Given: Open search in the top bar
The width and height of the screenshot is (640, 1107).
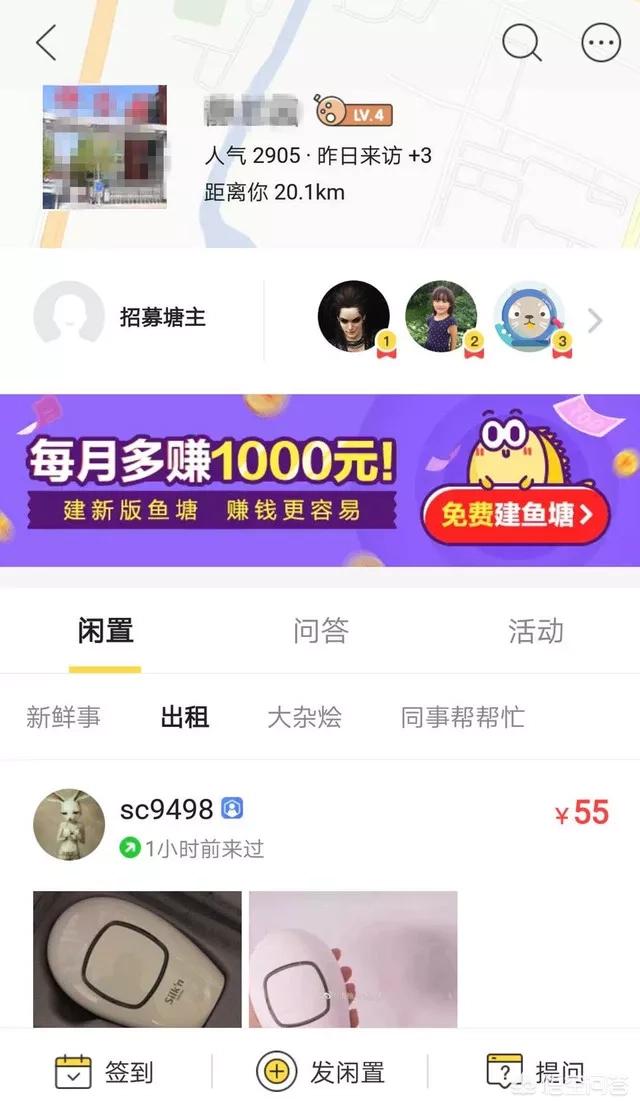Looking at the screenshot, I should point(521,43).
